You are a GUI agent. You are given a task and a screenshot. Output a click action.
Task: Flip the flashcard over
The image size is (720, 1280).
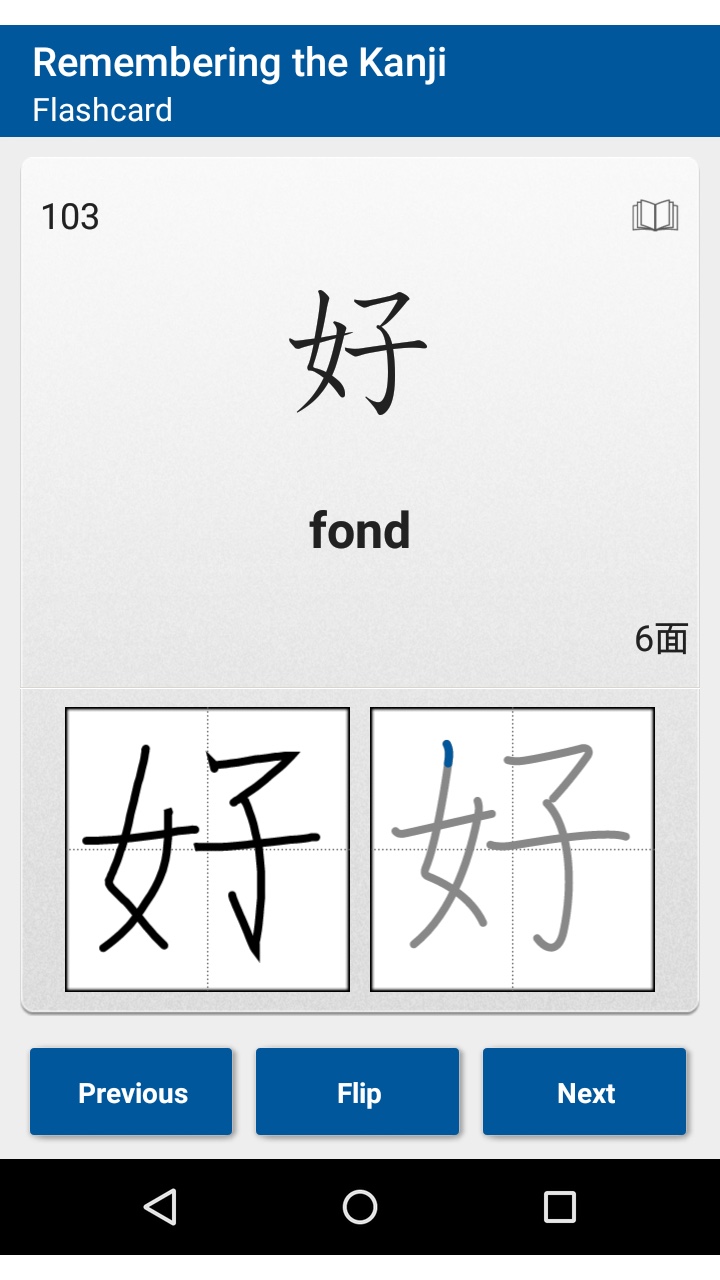pos(357,1092)
